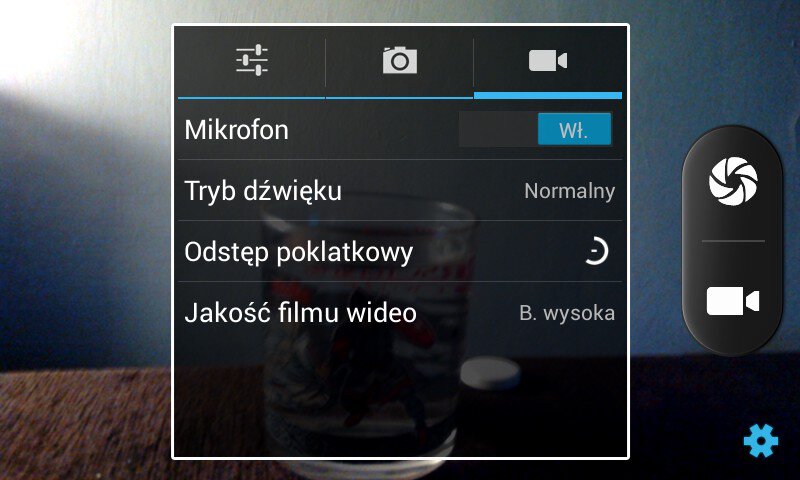Open Odstęp poklatkowy setting
The height and width of the screenshot is (480, 800).
click(400, 252)
